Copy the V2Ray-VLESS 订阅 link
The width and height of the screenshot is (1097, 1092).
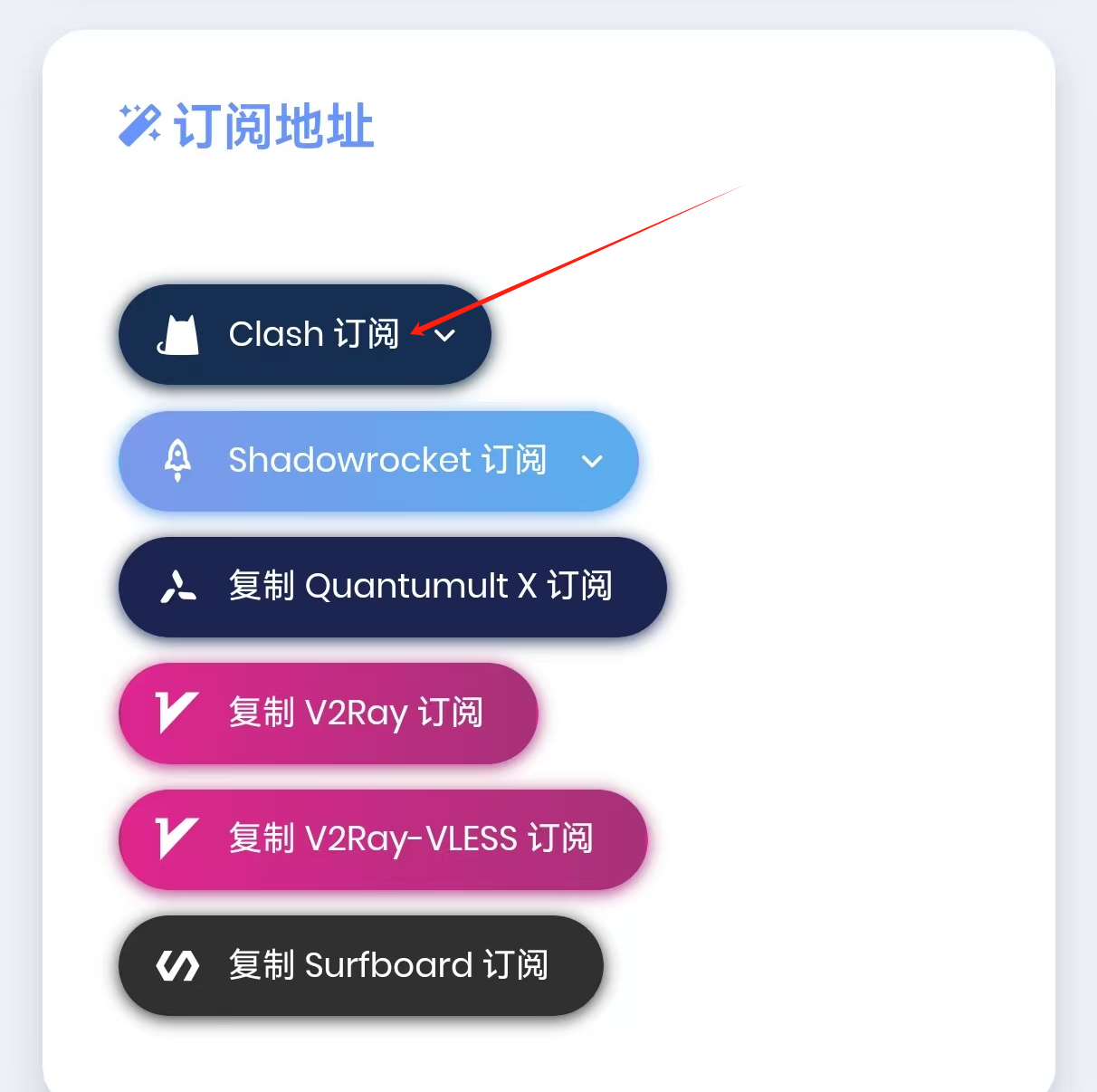tap(383, 838)
